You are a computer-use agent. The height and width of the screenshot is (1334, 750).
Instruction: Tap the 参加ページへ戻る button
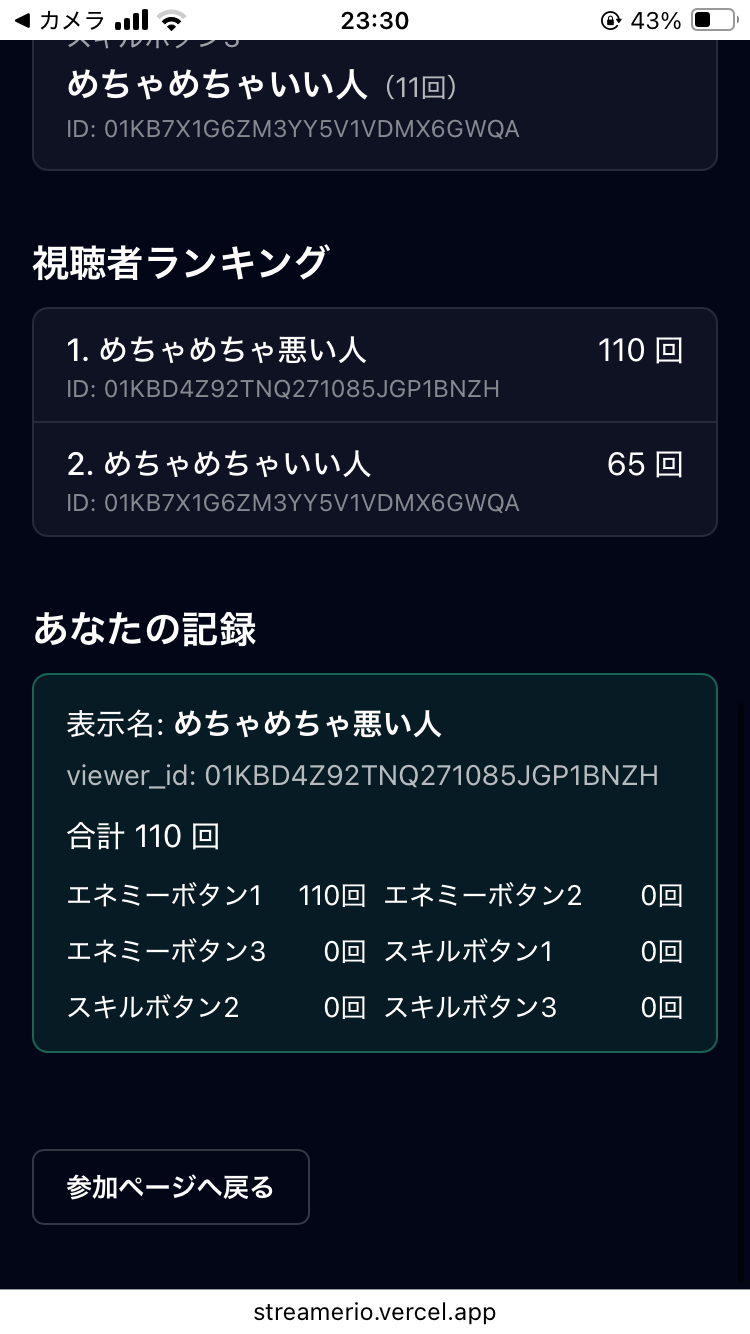(x=170, y=1187)
